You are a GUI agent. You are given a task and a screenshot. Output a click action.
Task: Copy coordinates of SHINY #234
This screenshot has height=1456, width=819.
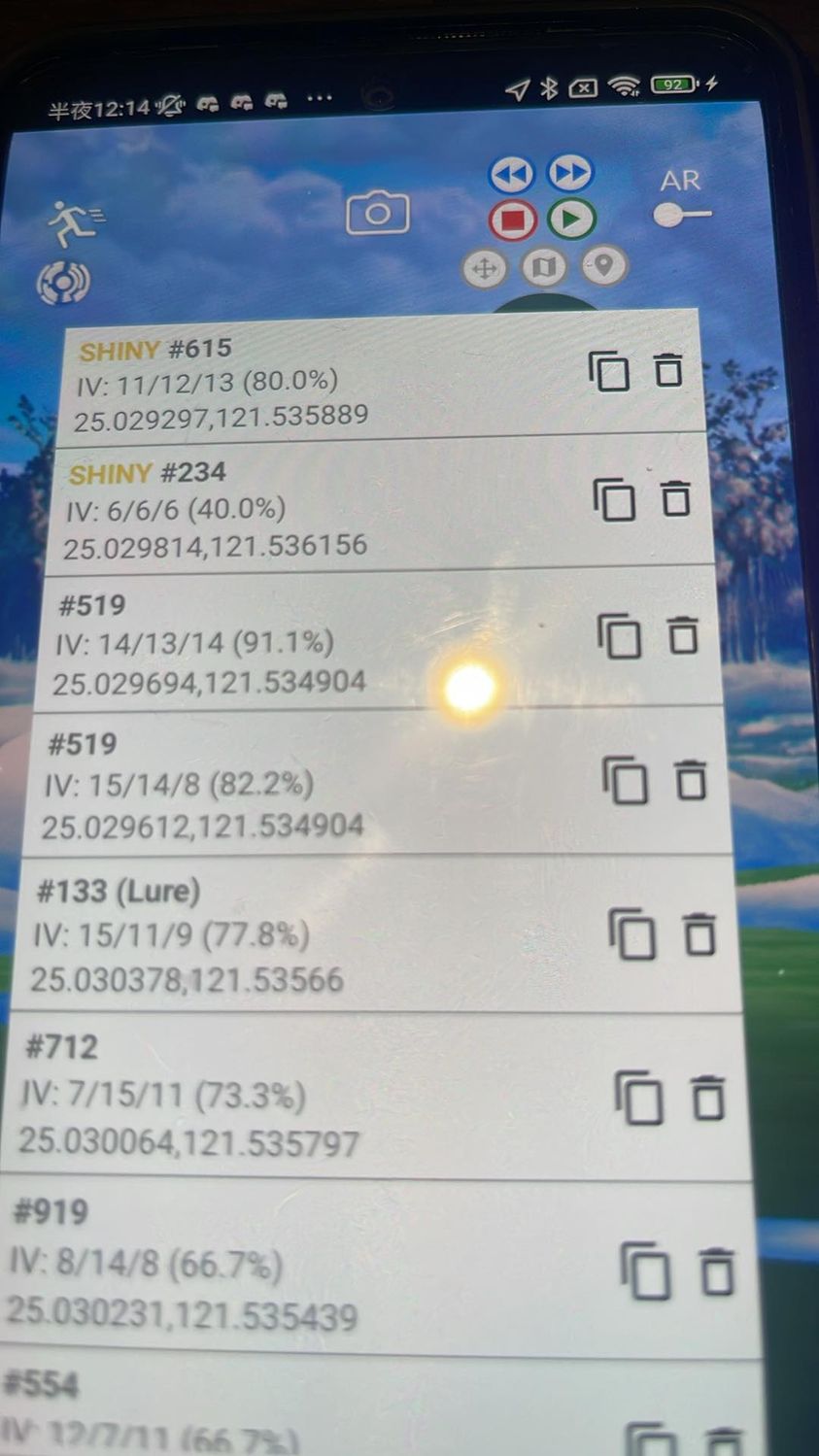(614, 500)
